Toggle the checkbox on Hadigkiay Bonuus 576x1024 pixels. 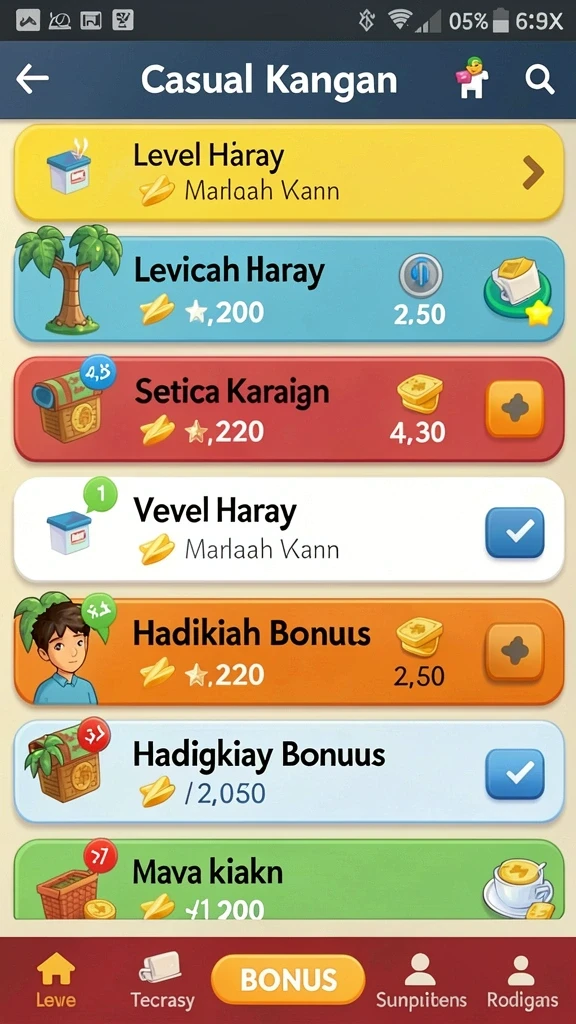[x=515, y=774]
